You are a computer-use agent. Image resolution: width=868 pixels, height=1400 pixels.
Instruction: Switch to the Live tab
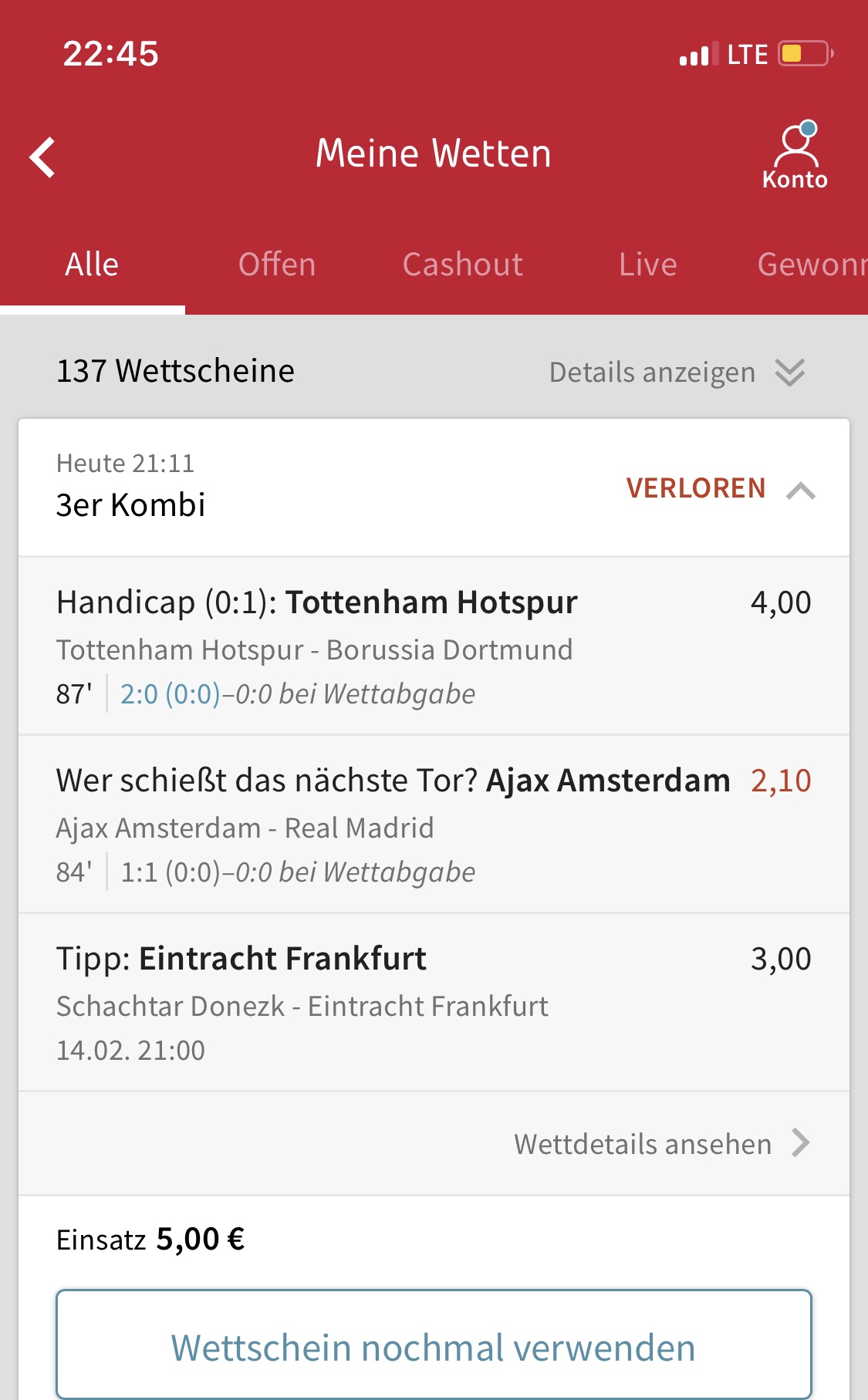pyautogui.click(x=647, y=265)
